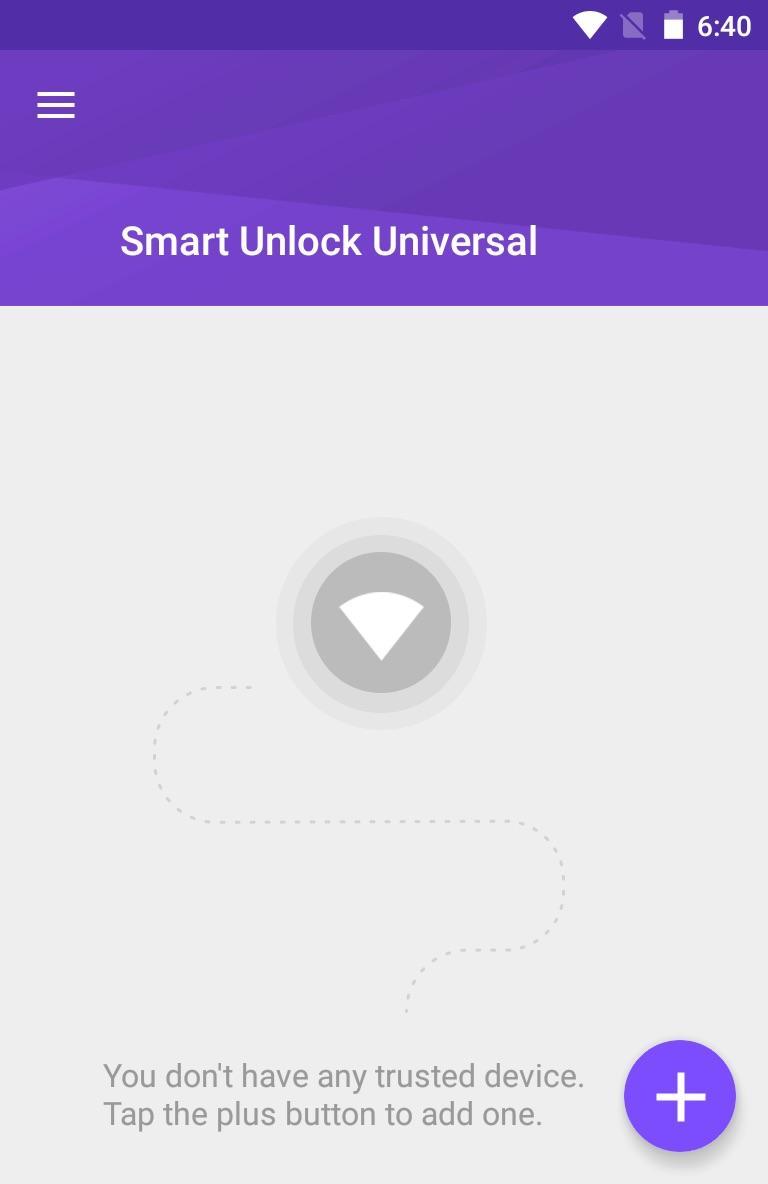Click the text 'Tap the plus button to add one'
The width and height of the screenshot is (768, 1184).
pyautogui.click(x=321, y=1113)
